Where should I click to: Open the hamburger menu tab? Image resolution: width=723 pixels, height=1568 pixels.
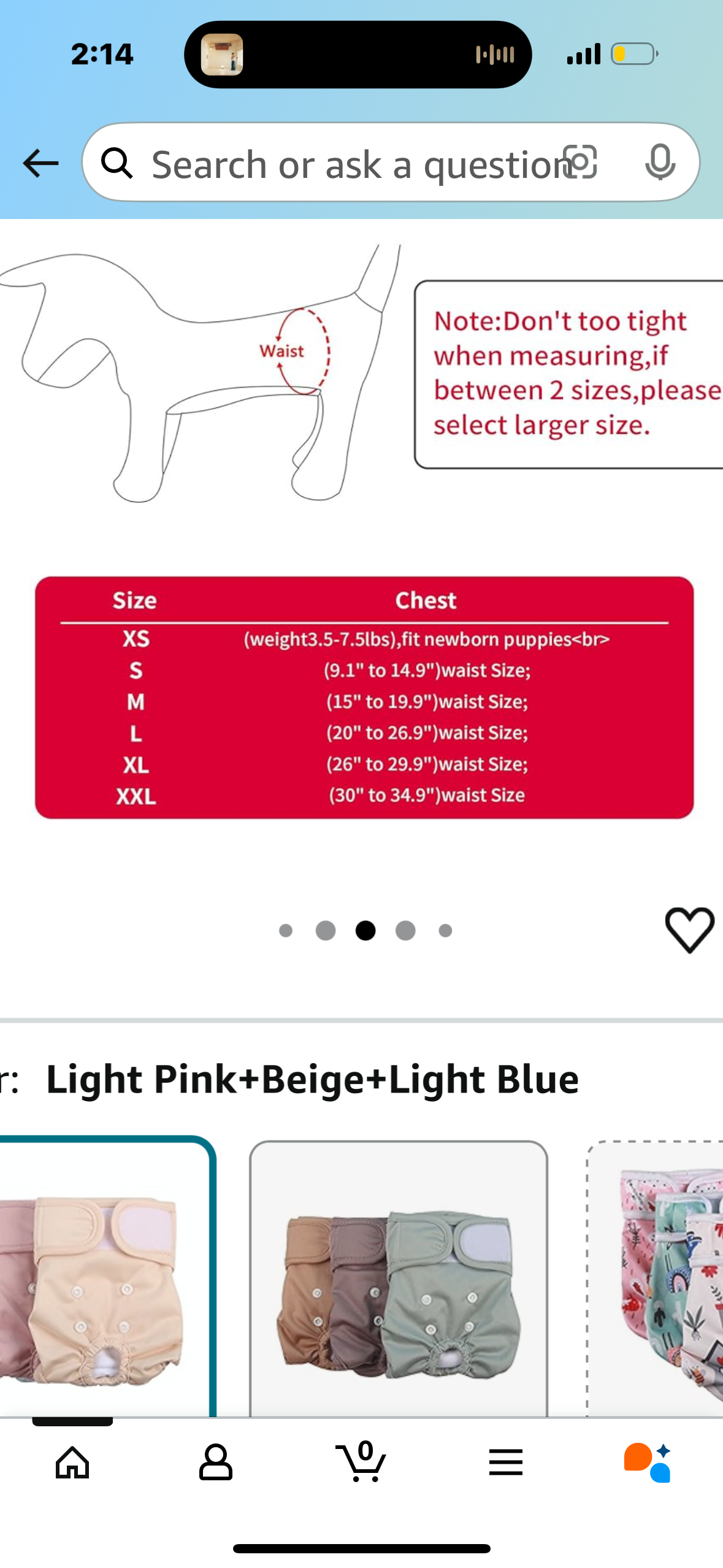[506, 1462]
